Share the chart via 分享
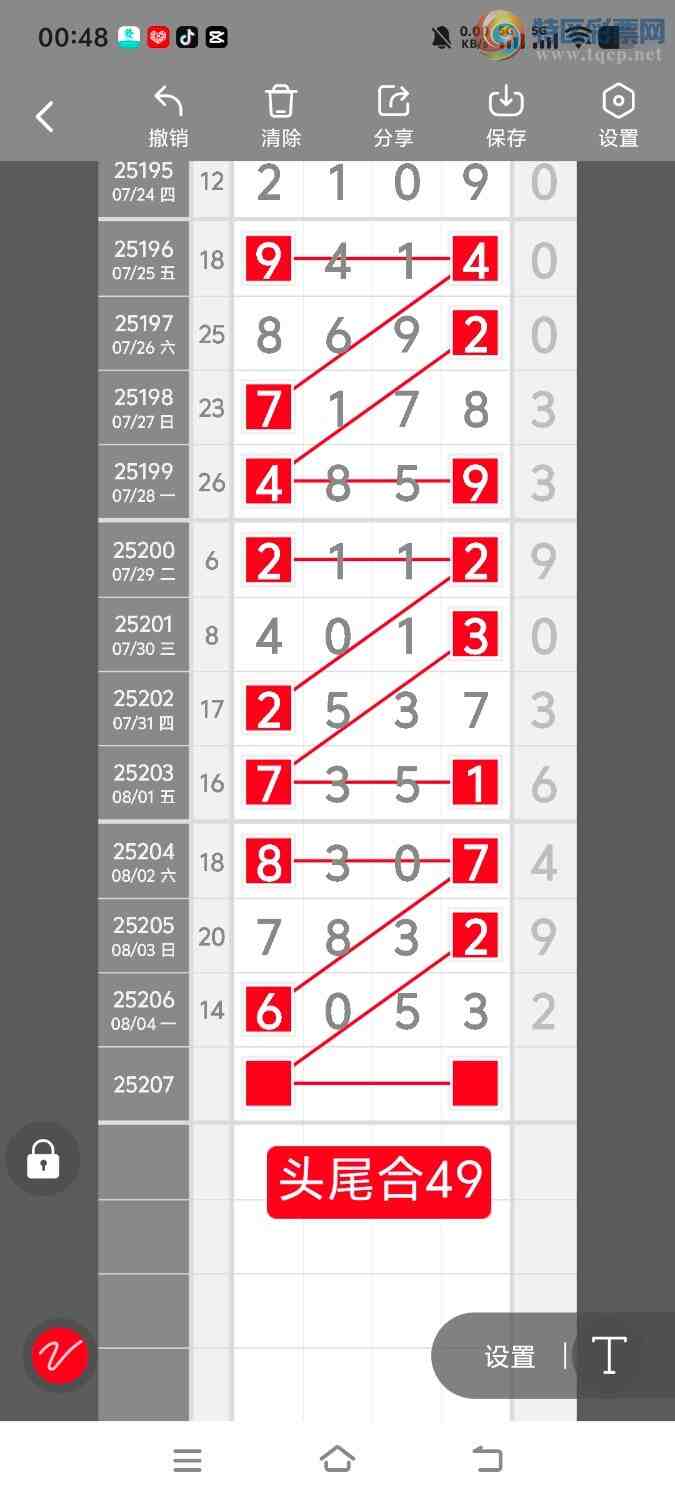Viewport: 675px width, 1500px height. 394,117
